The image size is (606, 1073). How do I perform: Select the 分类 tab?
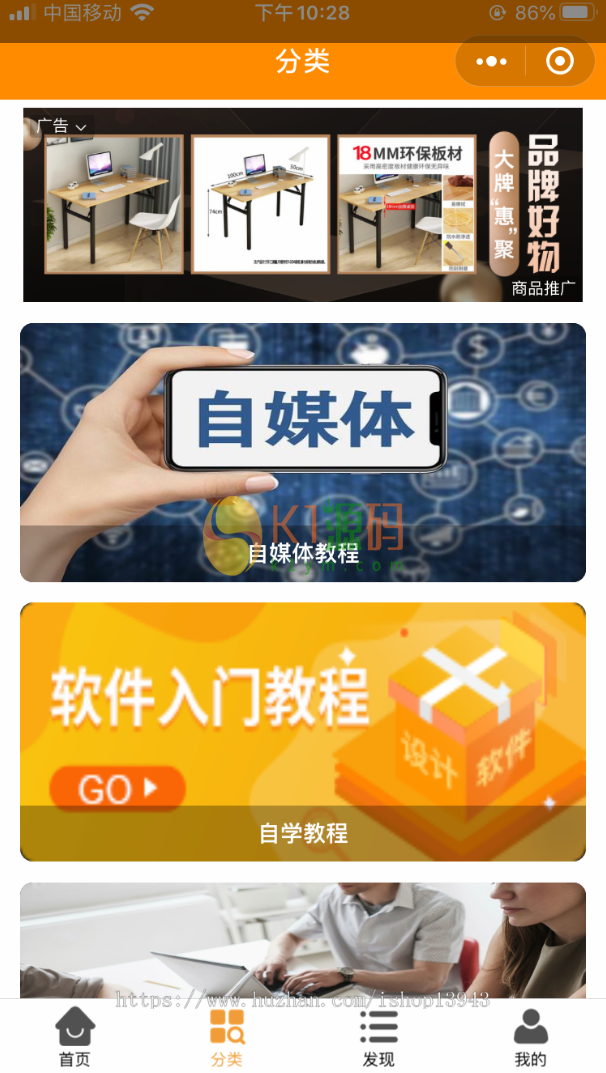coord(227,1037)
